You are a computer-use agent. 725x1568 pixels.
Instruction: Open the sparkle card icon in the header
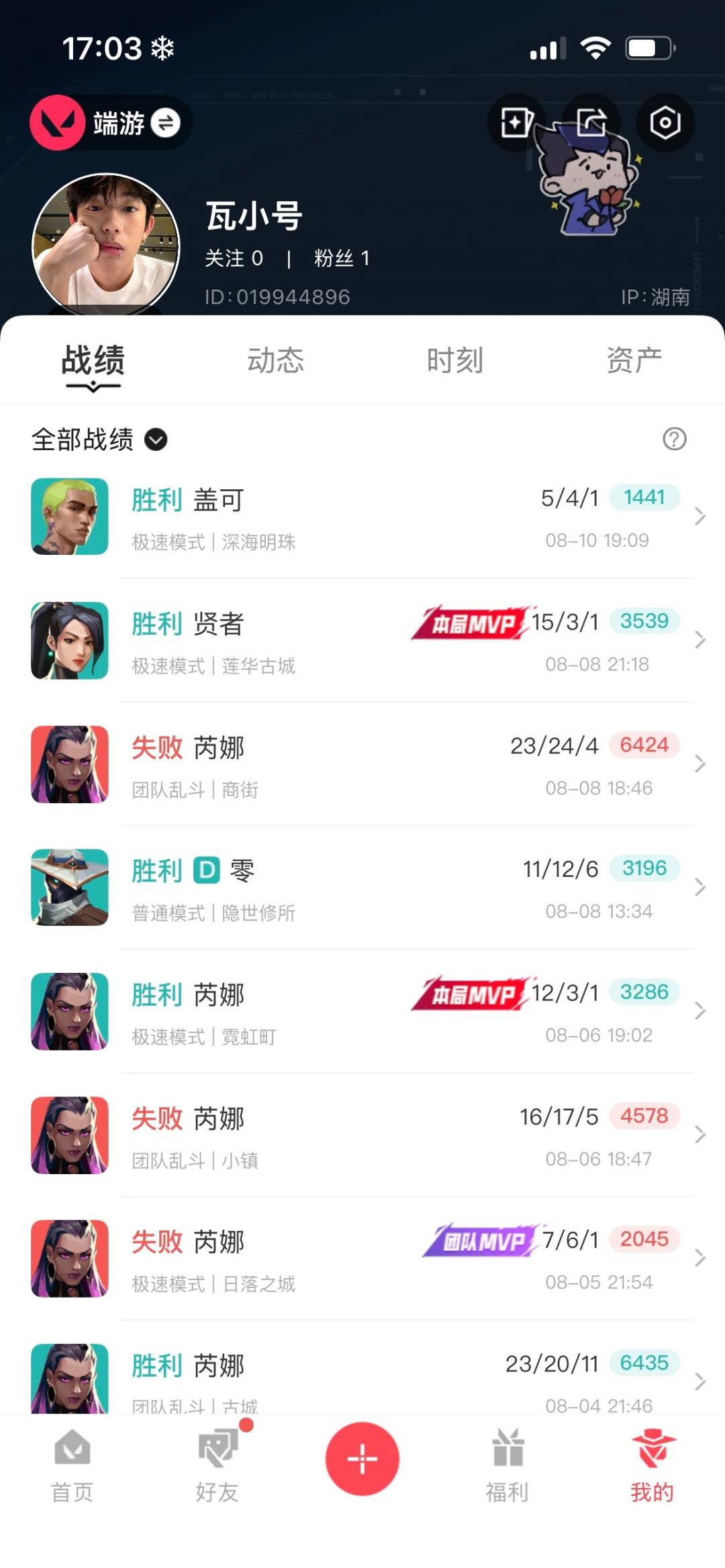point(516,123)
